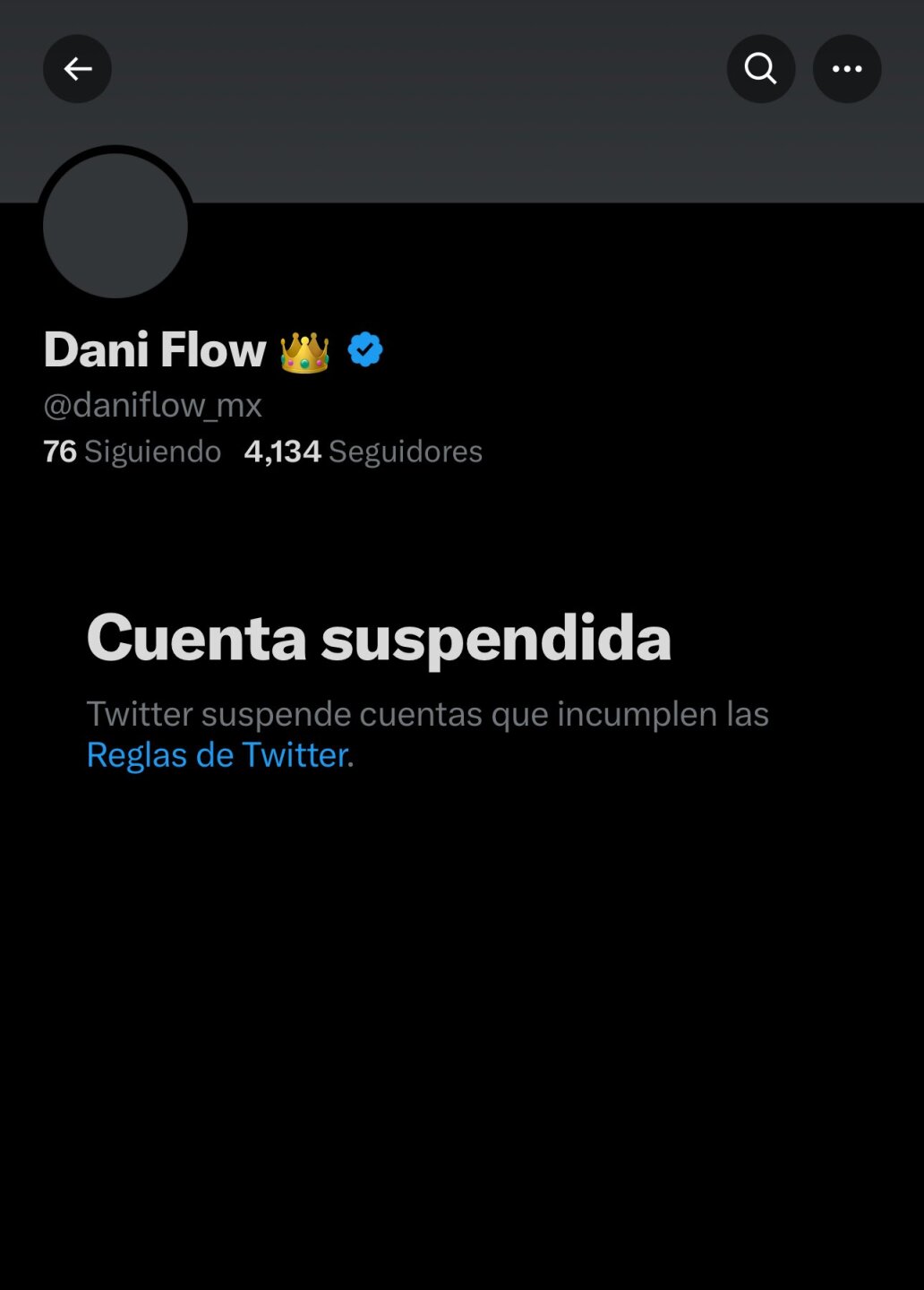
Task: Click the blue verified badge next to Dani Flow
Action: pos(365,349)
